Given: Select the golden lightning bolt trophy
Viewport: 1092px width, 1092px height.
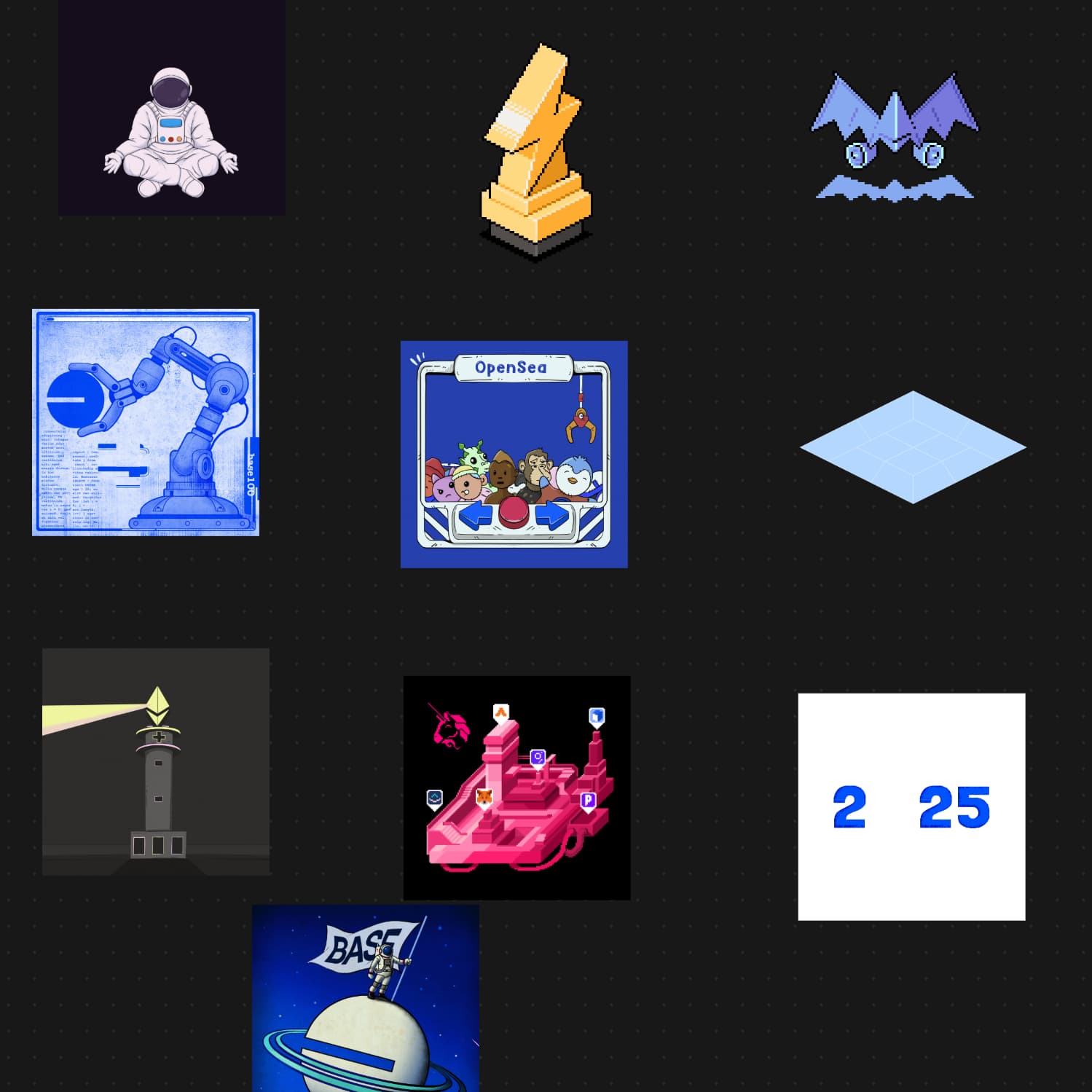Looking at the screenshot, I should pyautogui.click(x=536, y=149).
